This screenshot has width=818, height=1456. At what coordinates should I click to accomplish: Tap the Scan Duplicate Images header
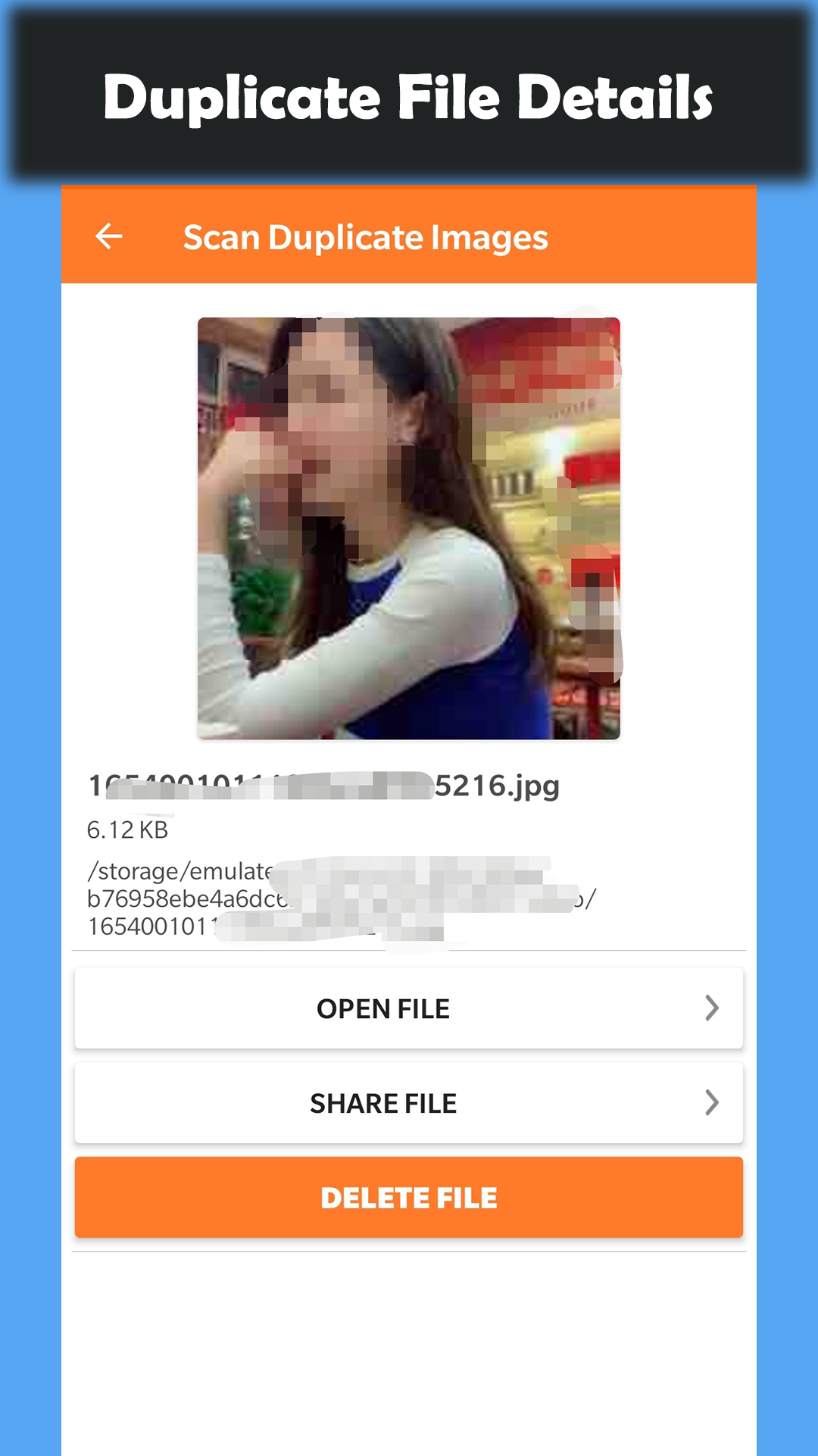365,237
